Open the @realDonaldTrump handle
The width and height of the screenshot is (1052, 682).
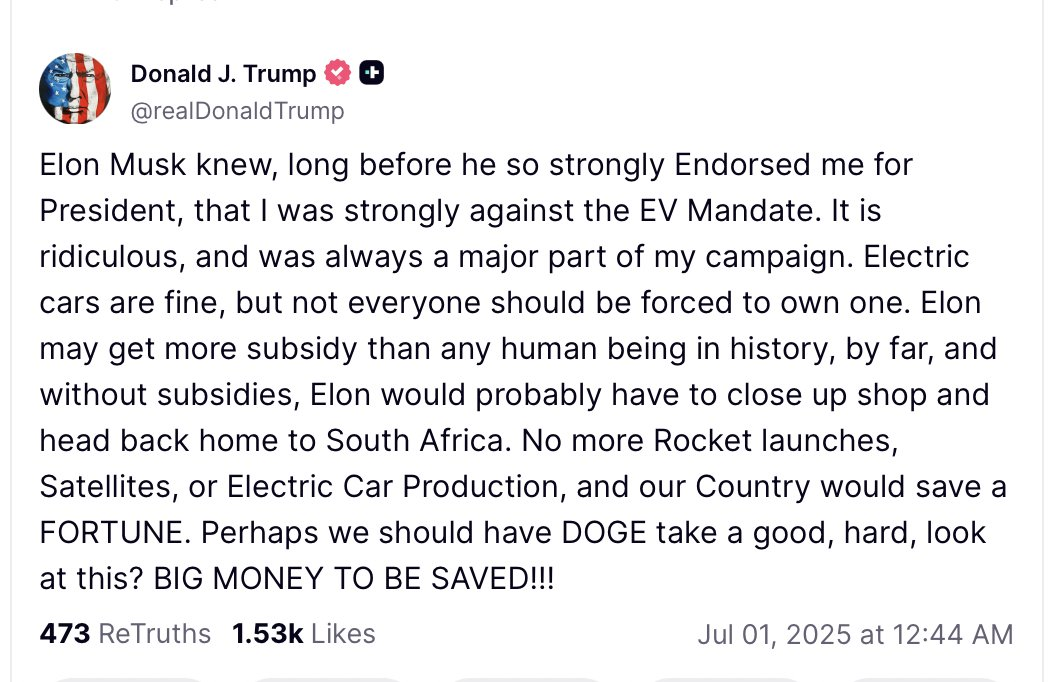point(238,111)
